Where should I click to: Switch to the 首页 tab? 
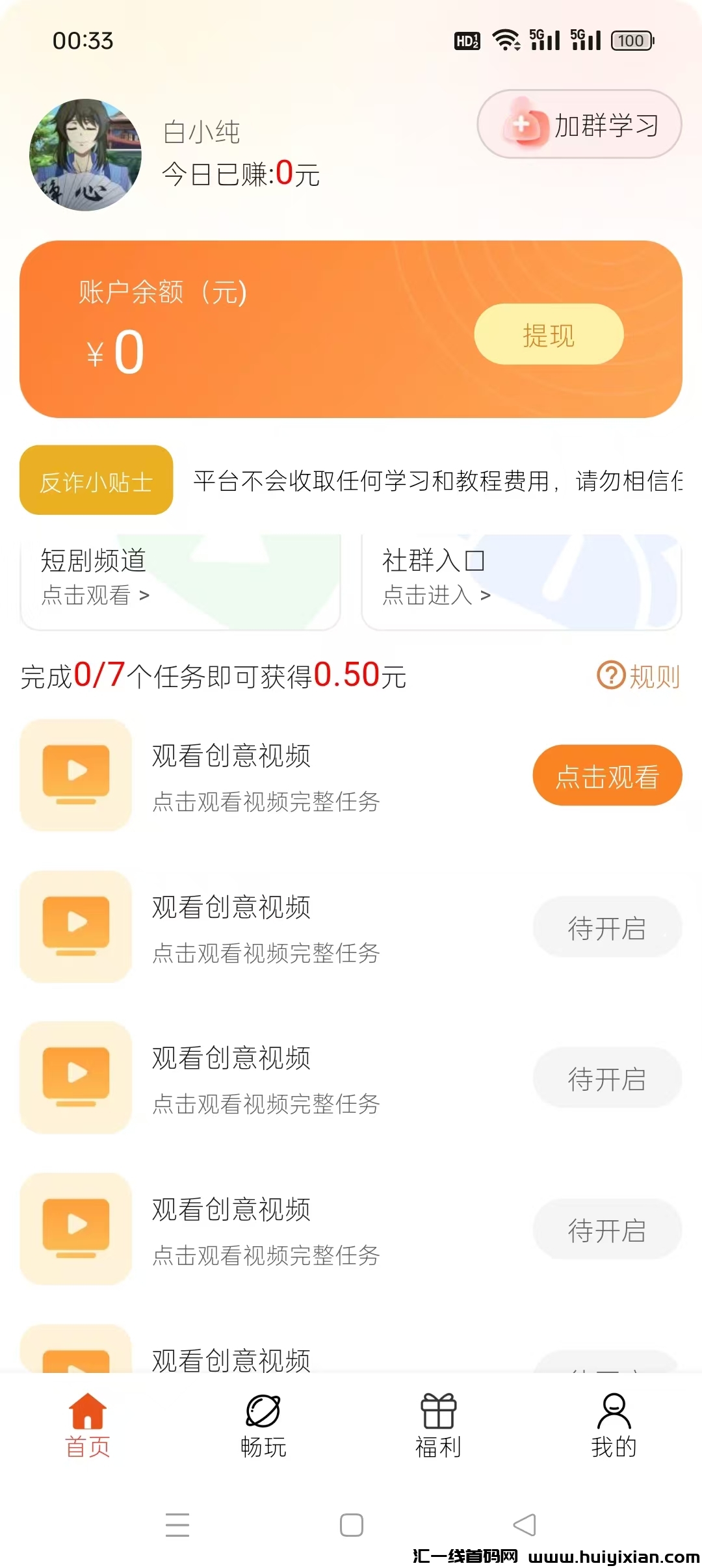tap(88, 1425)
